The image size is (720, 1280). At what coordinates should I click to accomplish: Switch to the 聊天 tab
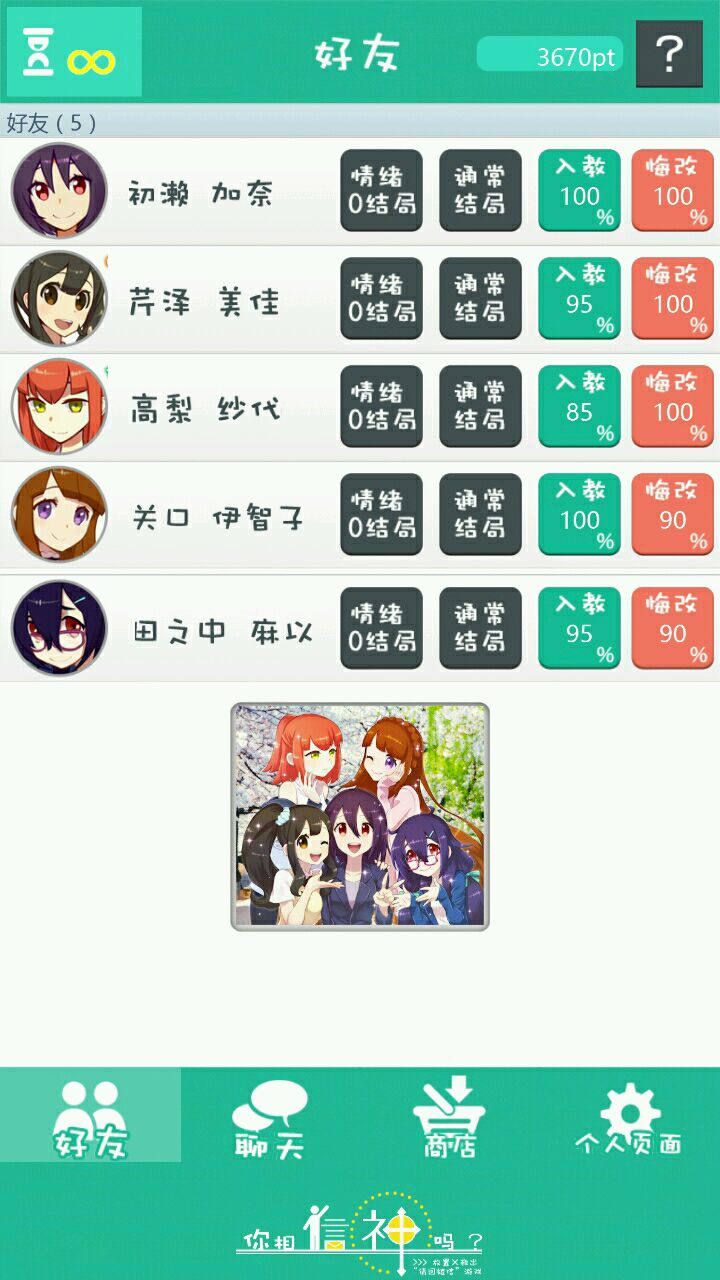coord(270,1115)
